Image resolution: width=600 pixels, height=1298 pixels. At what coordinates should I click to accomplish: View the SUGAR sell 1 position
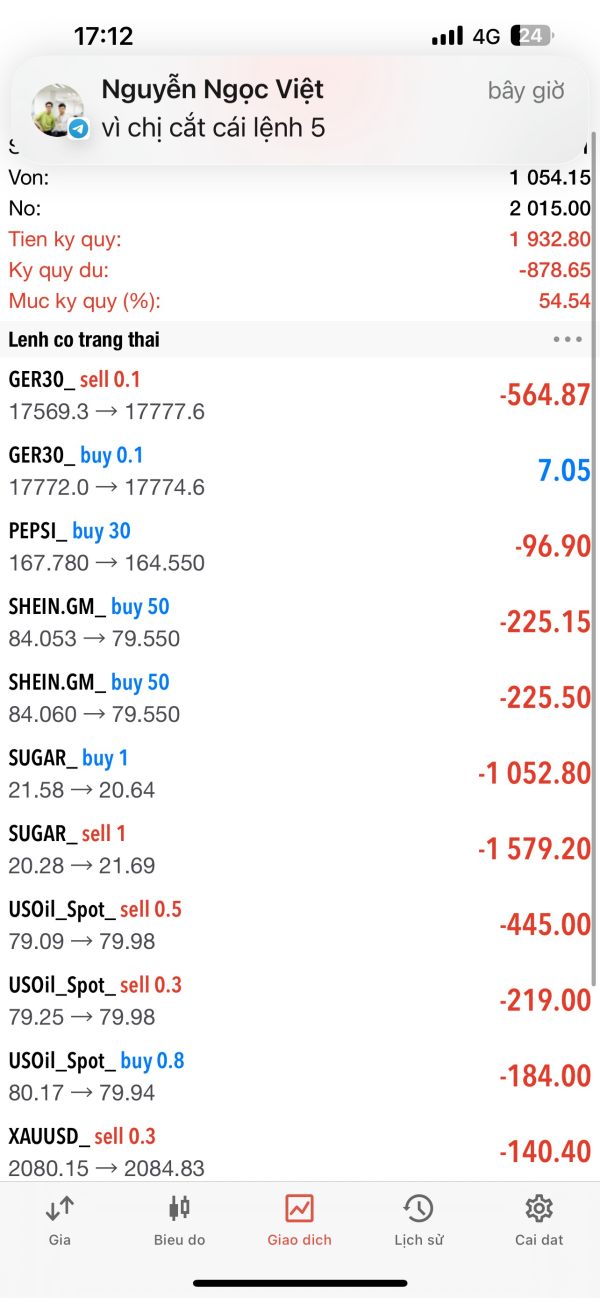300,849
